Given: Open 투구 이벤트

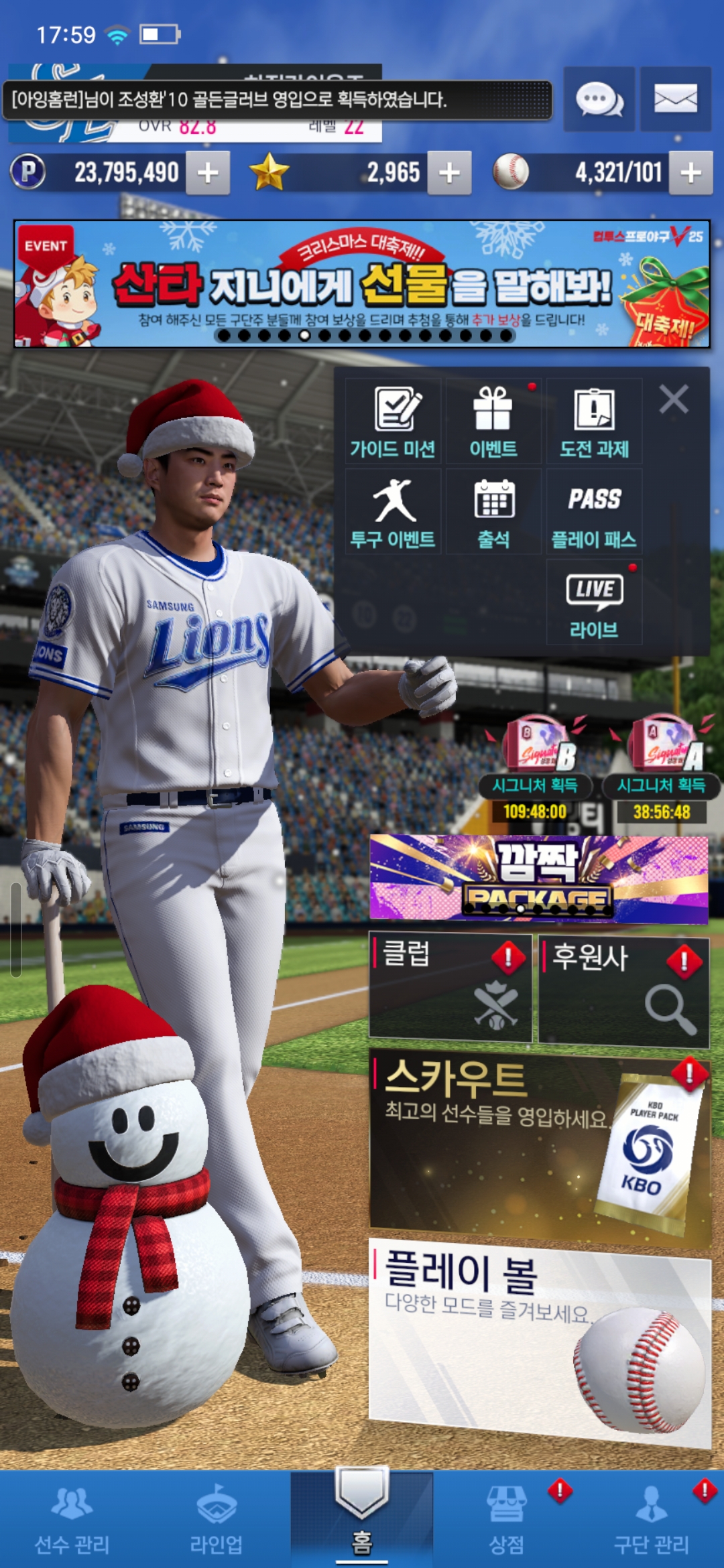Looking at the screenshot, I should [x=394, y=513].
